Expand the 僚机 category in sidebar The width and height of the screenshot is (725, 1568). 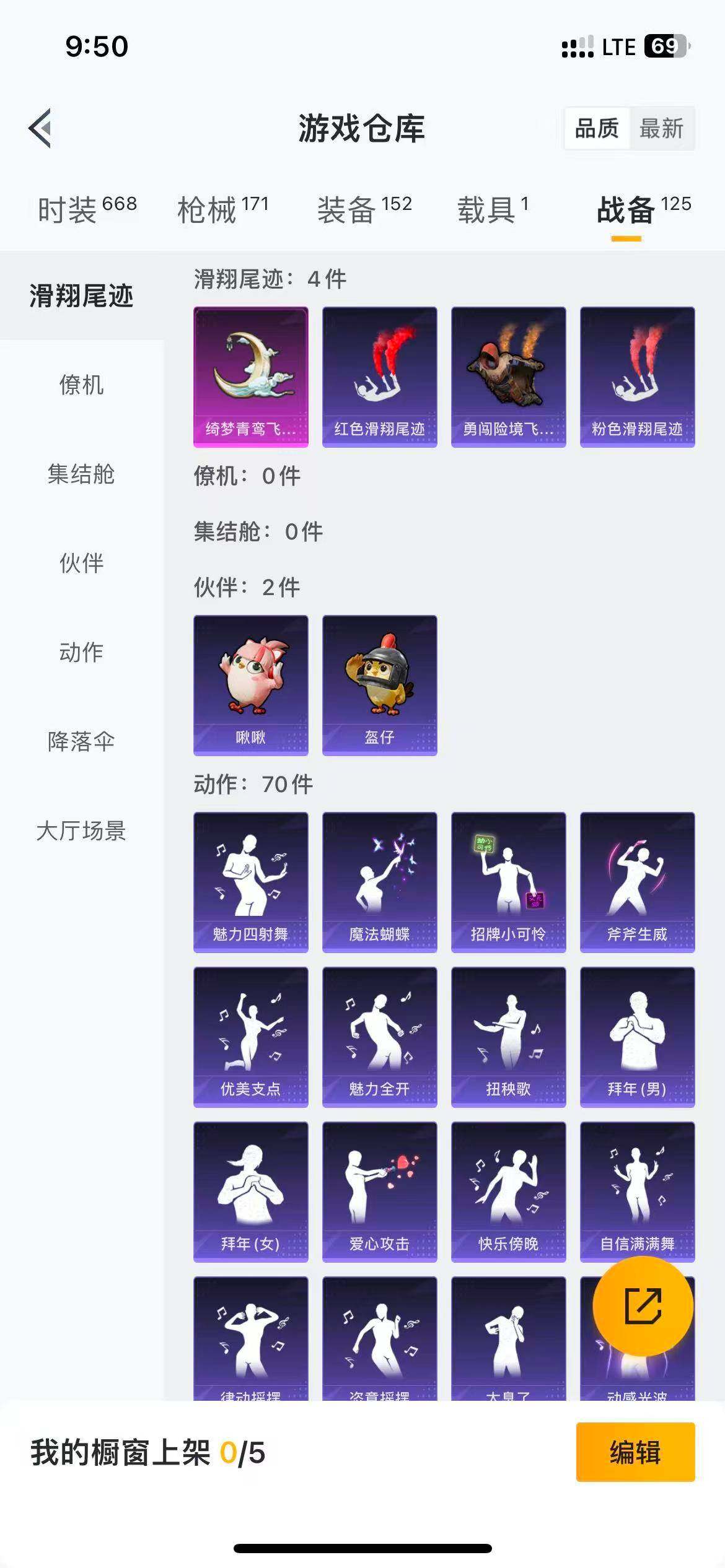[x=81, y=385]
